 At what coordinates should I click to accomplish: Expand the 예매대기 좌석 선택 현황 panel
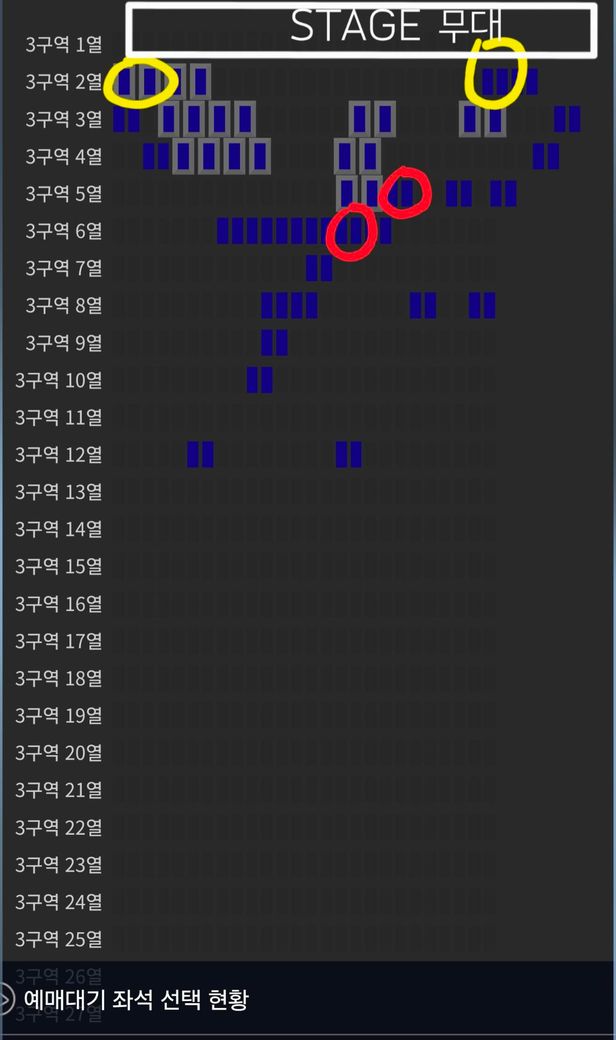click(8, 998)
